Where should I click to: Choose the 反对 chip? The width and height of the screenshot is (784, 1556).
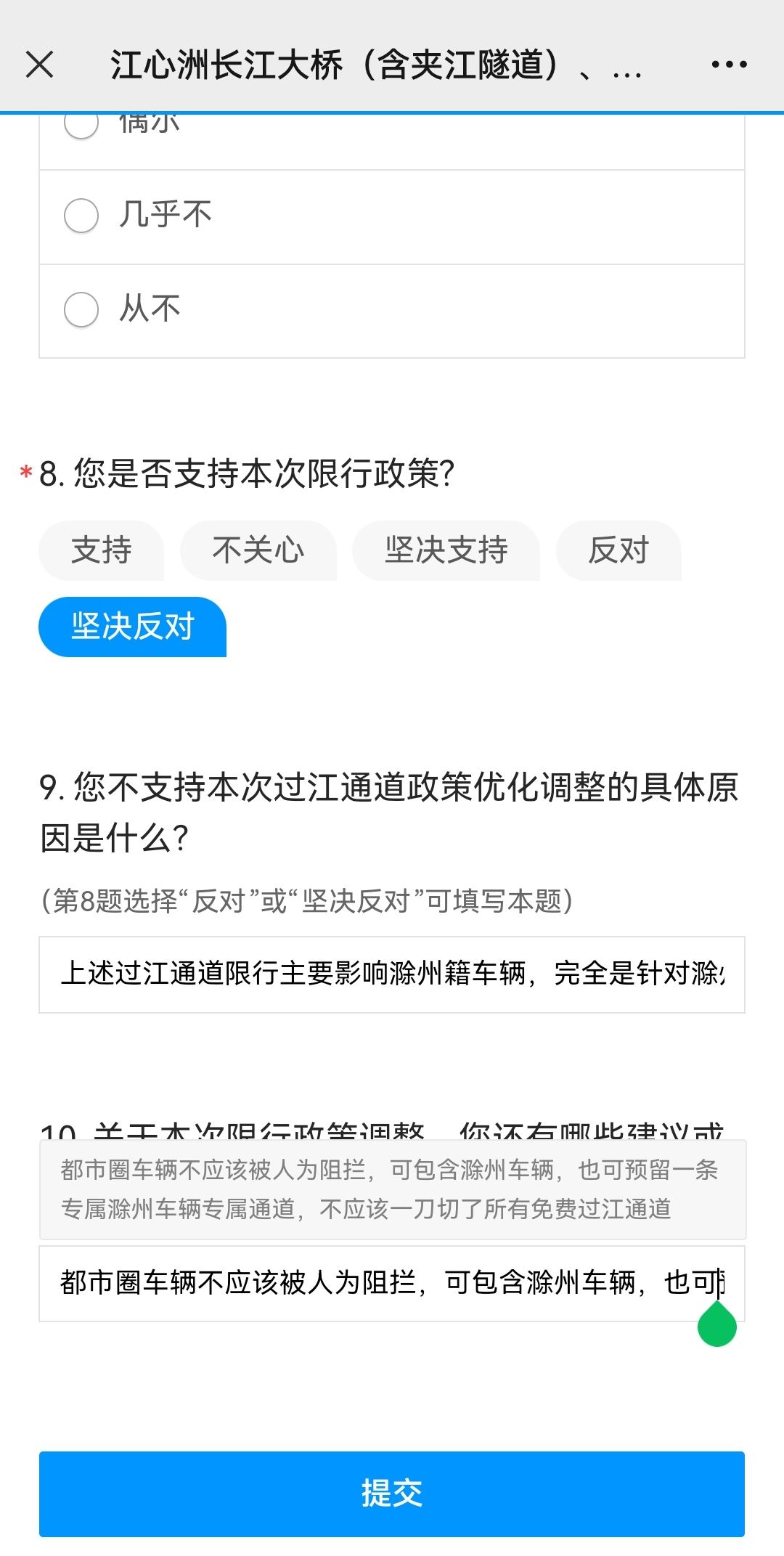tap(618, 550)
